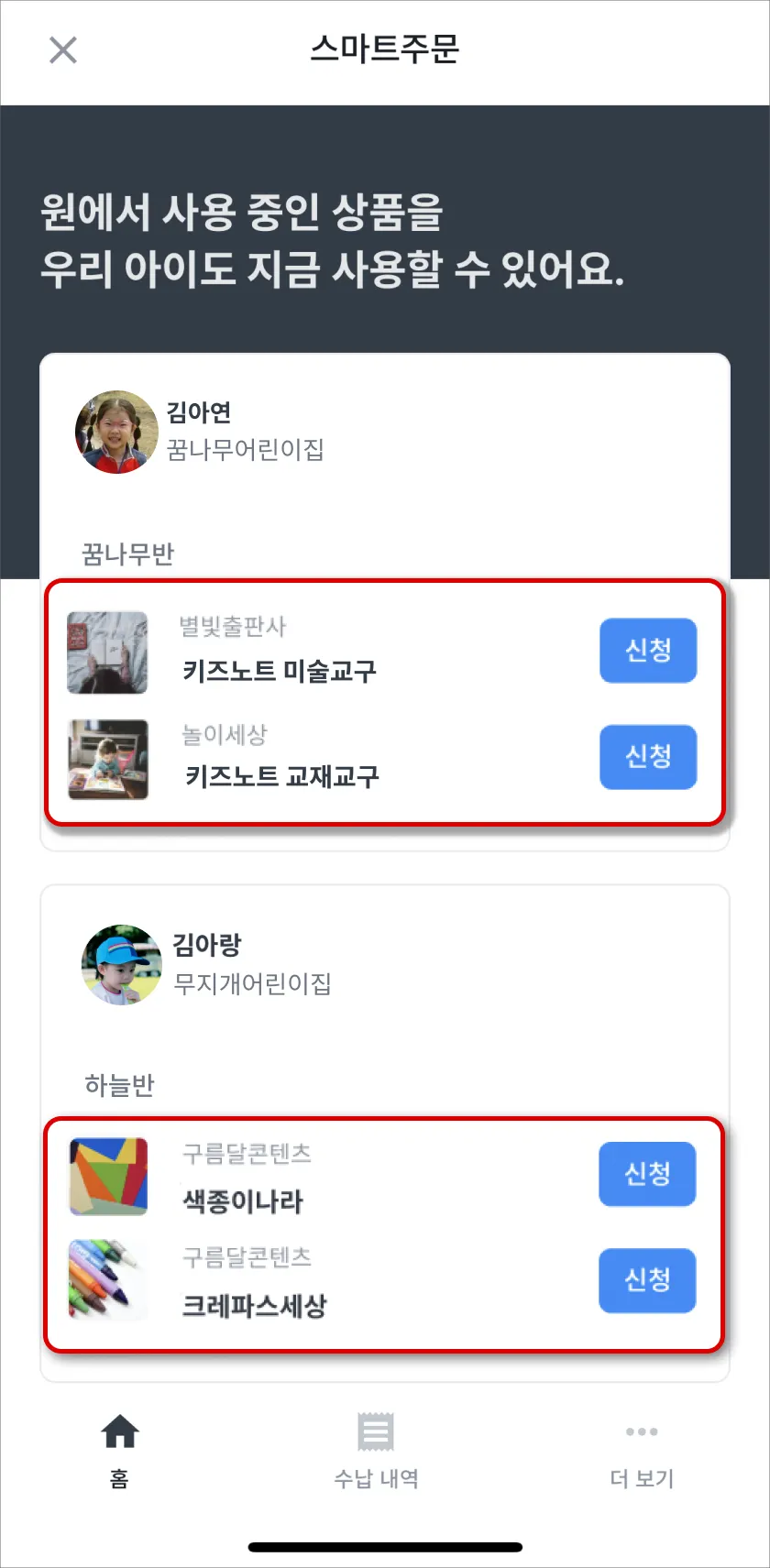The image size is (770, 1568).
Task: Switch to the 홈 tab
Action: pos(119,1449)
